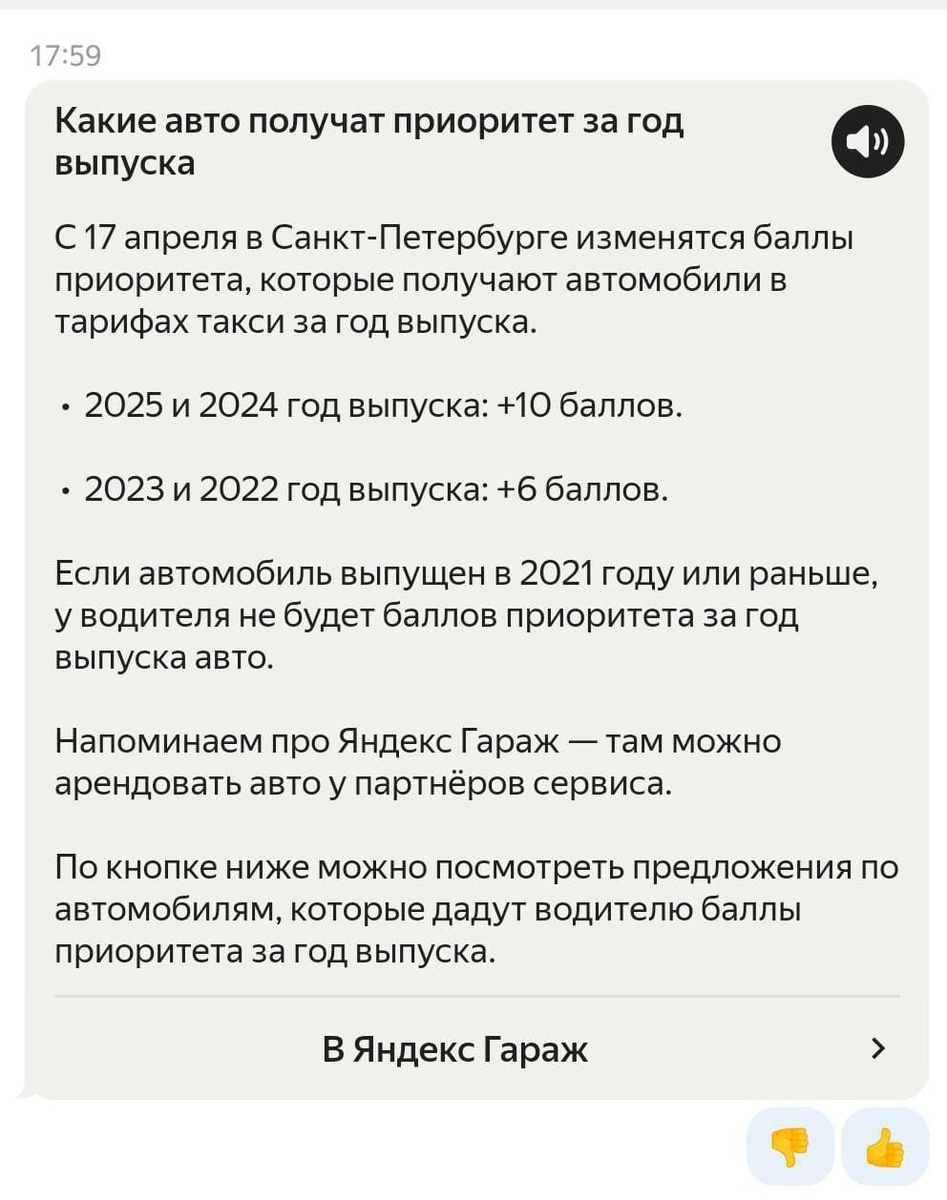Rate the message with thumbs down
Image resolution: width=947 pixels, height=1200 pixels.
pos(790,1147)
